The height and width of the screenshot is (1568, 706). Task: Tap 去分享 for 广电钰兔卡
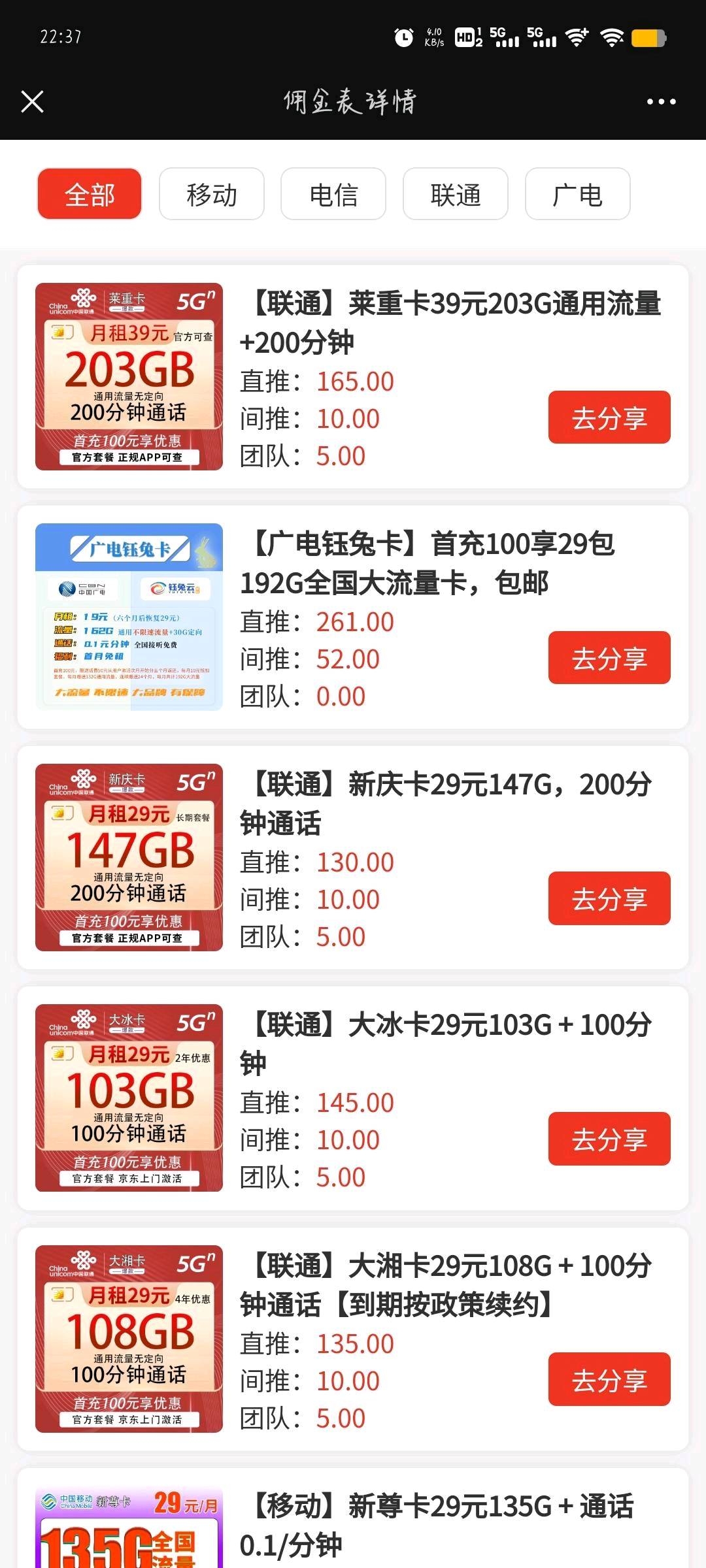[x=609, y=658]
